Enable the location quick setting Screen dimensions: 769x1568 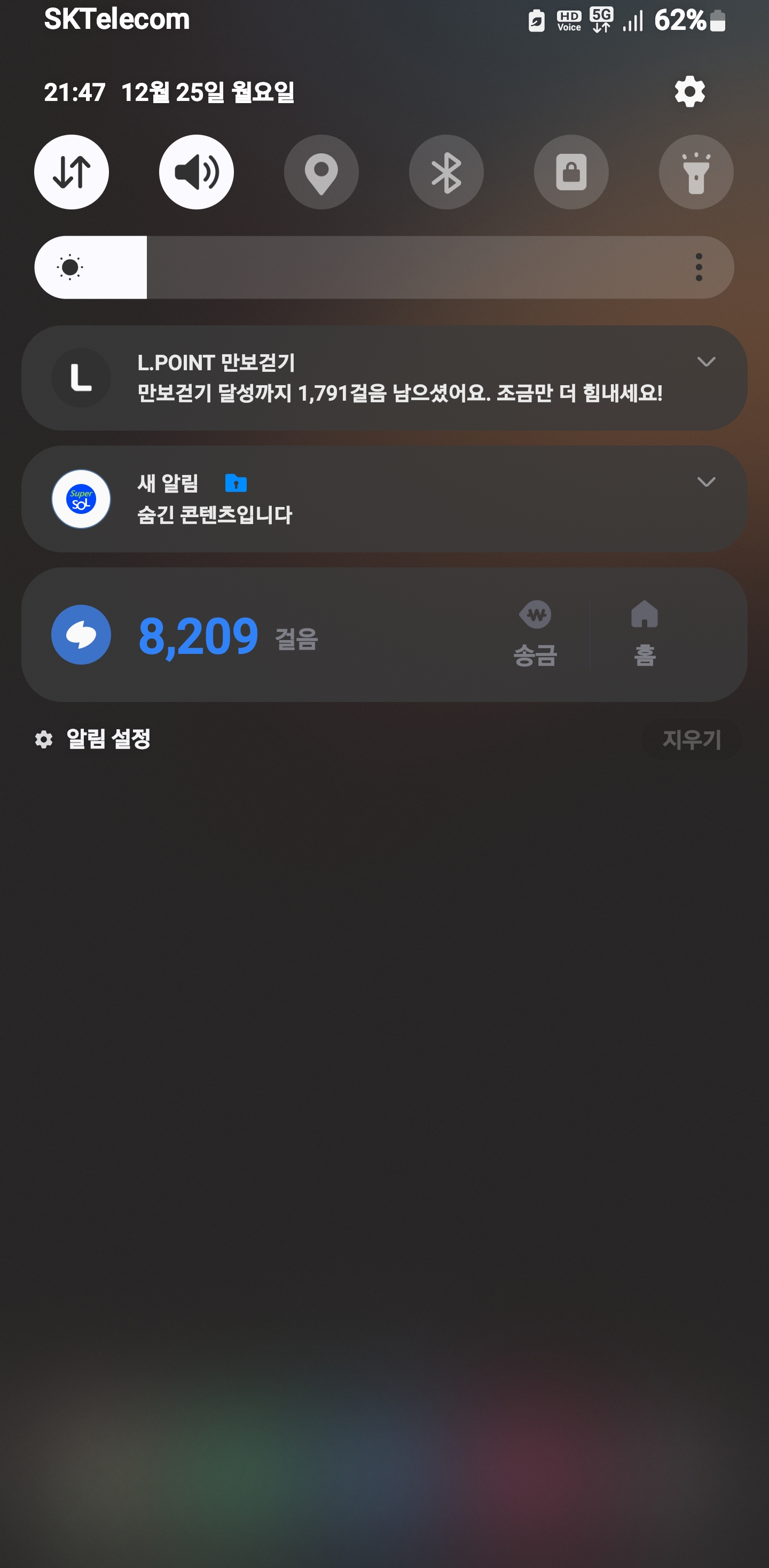[x=321, y=172]
